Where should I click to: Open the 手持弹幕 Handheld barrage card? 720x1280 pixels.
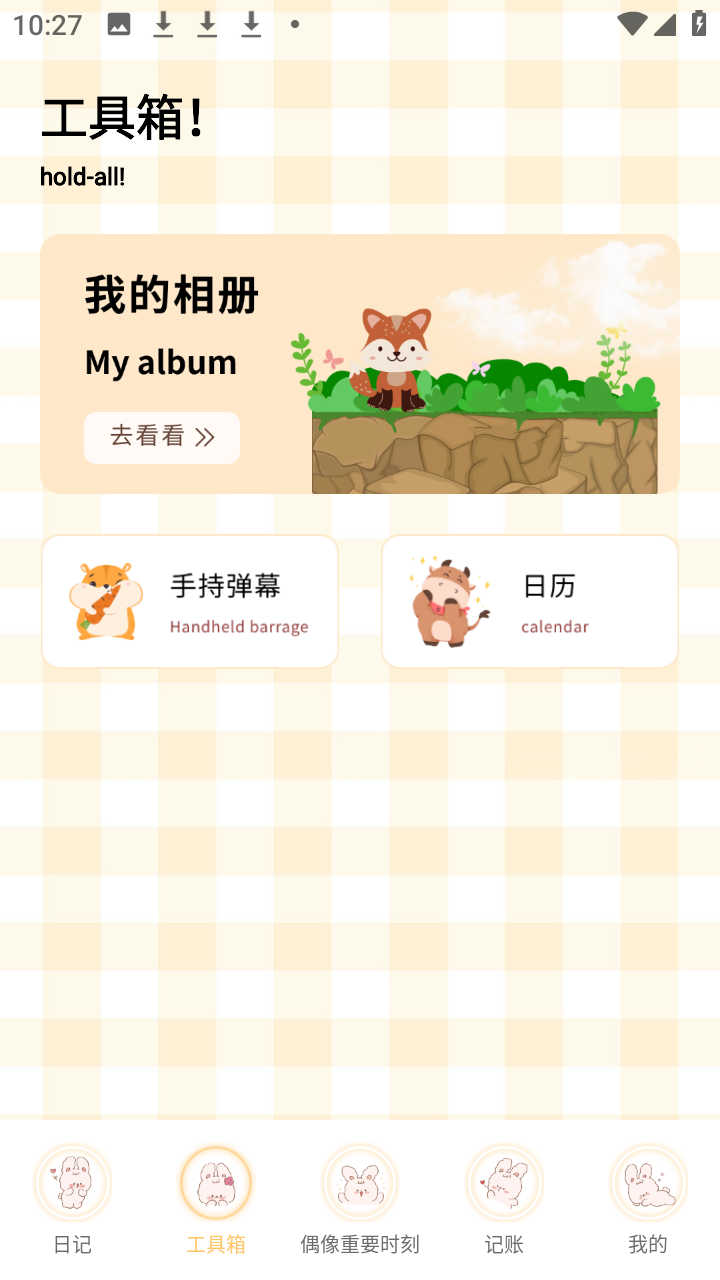coord(189,600)
